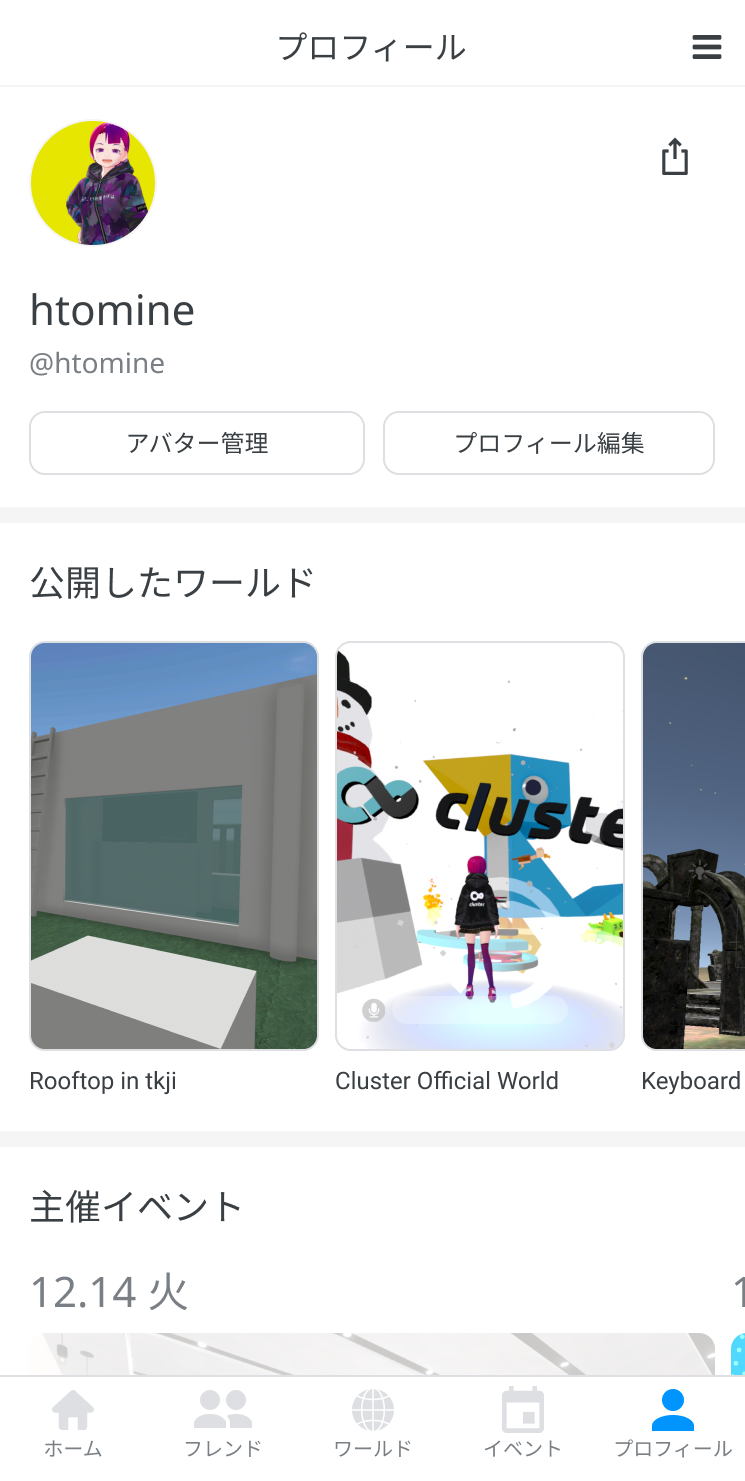The width and height of the screenshot is (745, 1481).
Task: Open the hamburger menu
Action: pyautogui.click(x=706, y=47)
